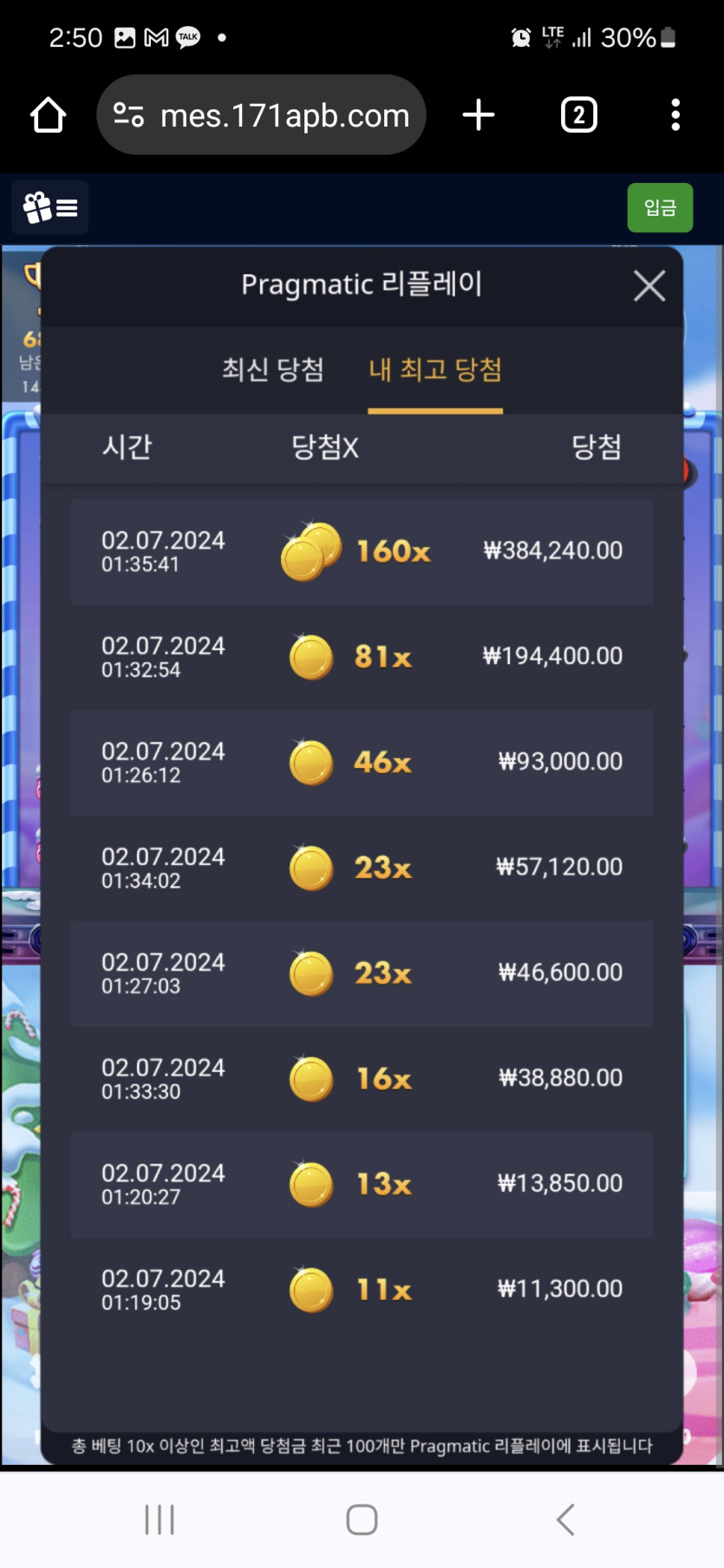Open the 11x win replay row
Viewport: 724px width, 1568px height.
click(362, 1290)
